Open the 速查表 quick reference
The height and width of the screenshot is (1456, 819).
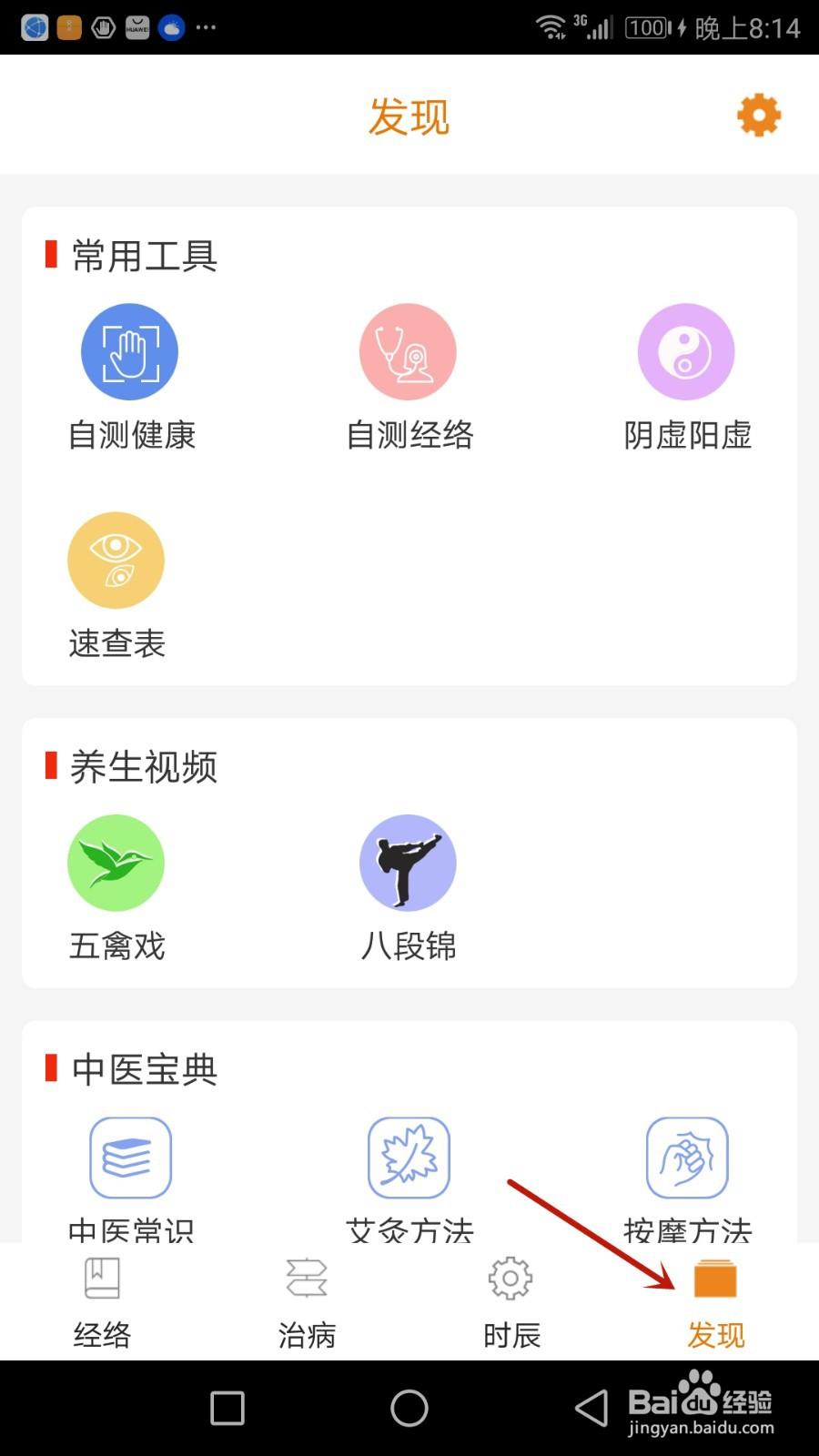116,561
